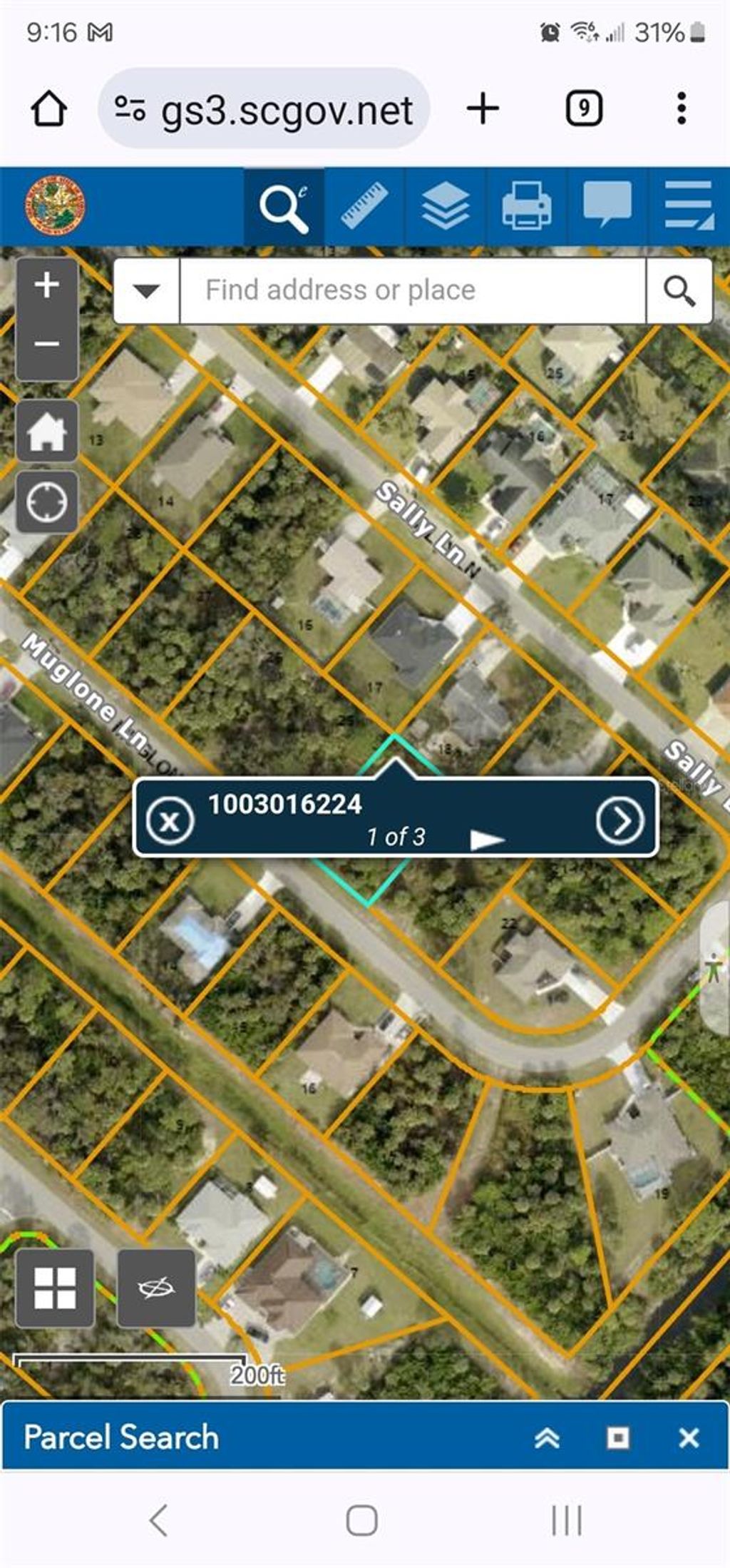Close the Parcel Search panel
Viewport: 730px width, 1568px height.
tap(688, 1437)
